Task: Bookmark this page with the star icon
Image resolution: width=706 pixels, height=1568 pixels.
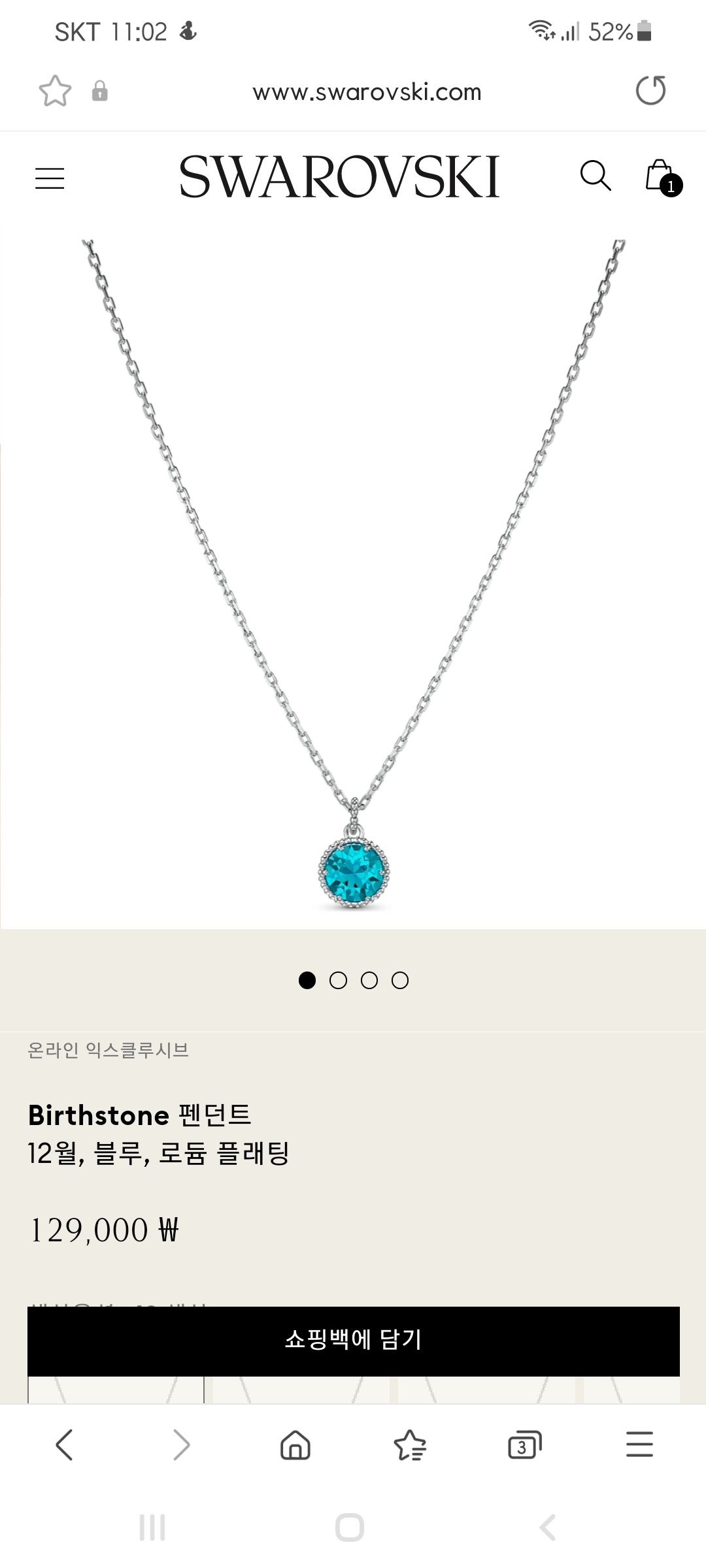Action: pos(55,91)
